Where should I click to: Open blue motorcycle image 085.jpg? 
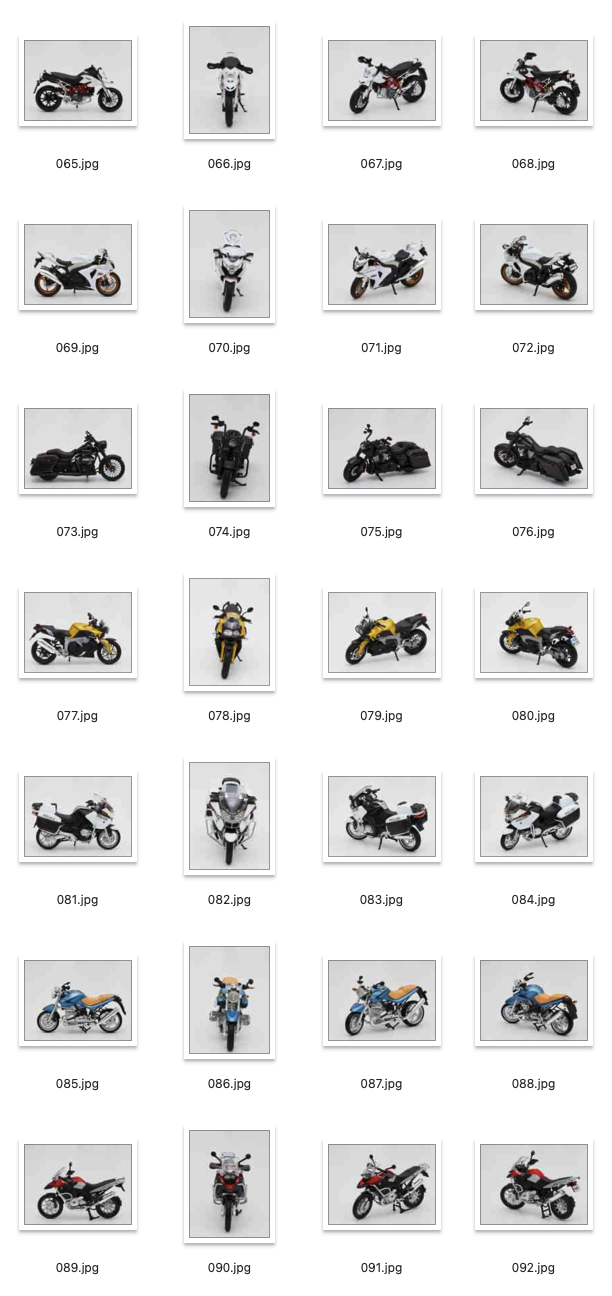[78, 1000]
